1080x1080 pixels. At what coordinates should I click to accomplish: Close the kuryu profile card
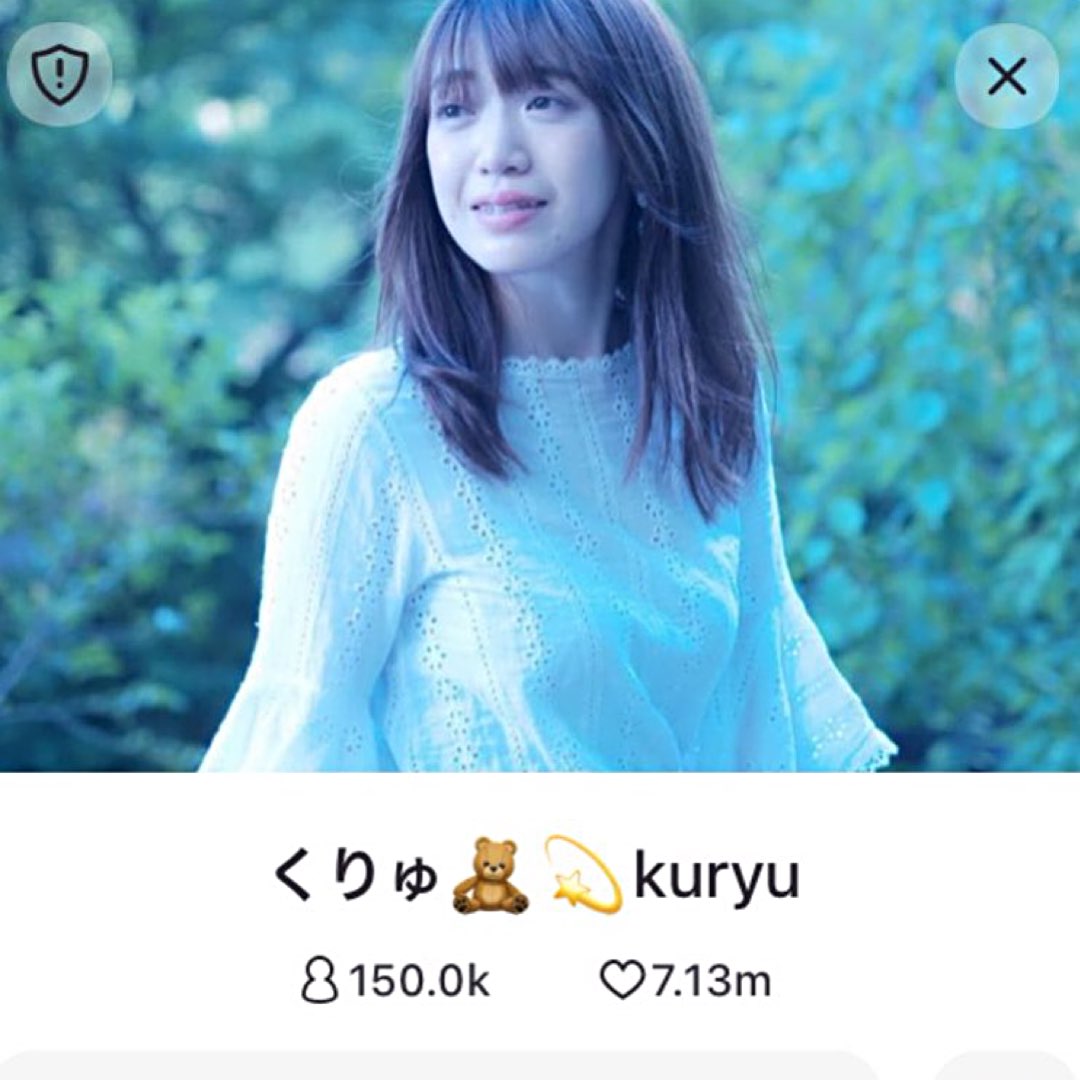1006,76
